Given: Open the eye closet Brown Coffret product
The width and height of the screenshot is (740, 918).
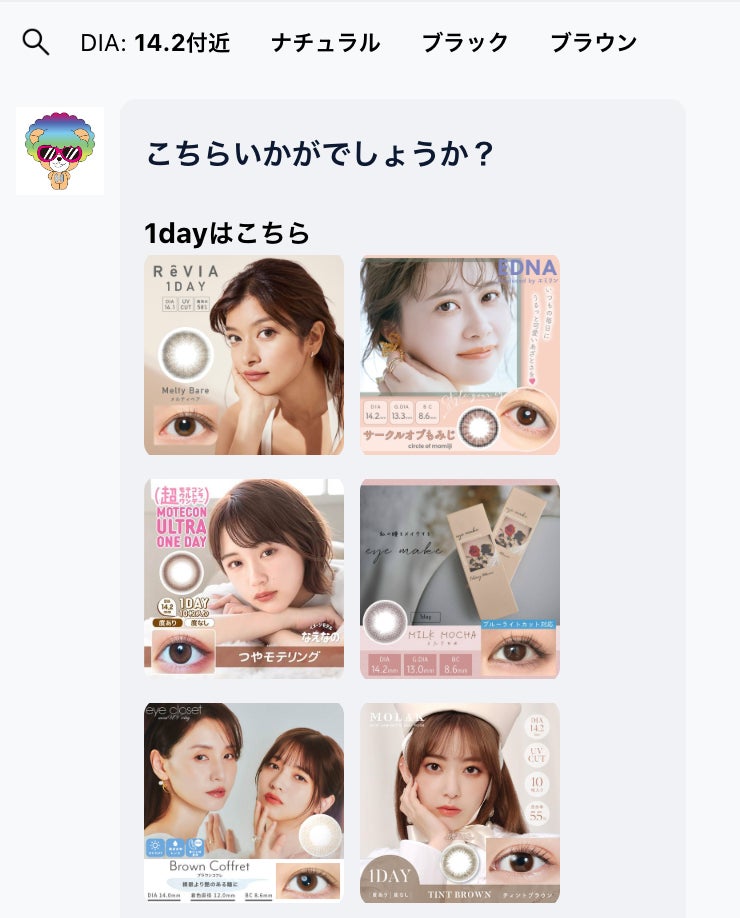Looking at the screenshot, I should coord(244,802).
